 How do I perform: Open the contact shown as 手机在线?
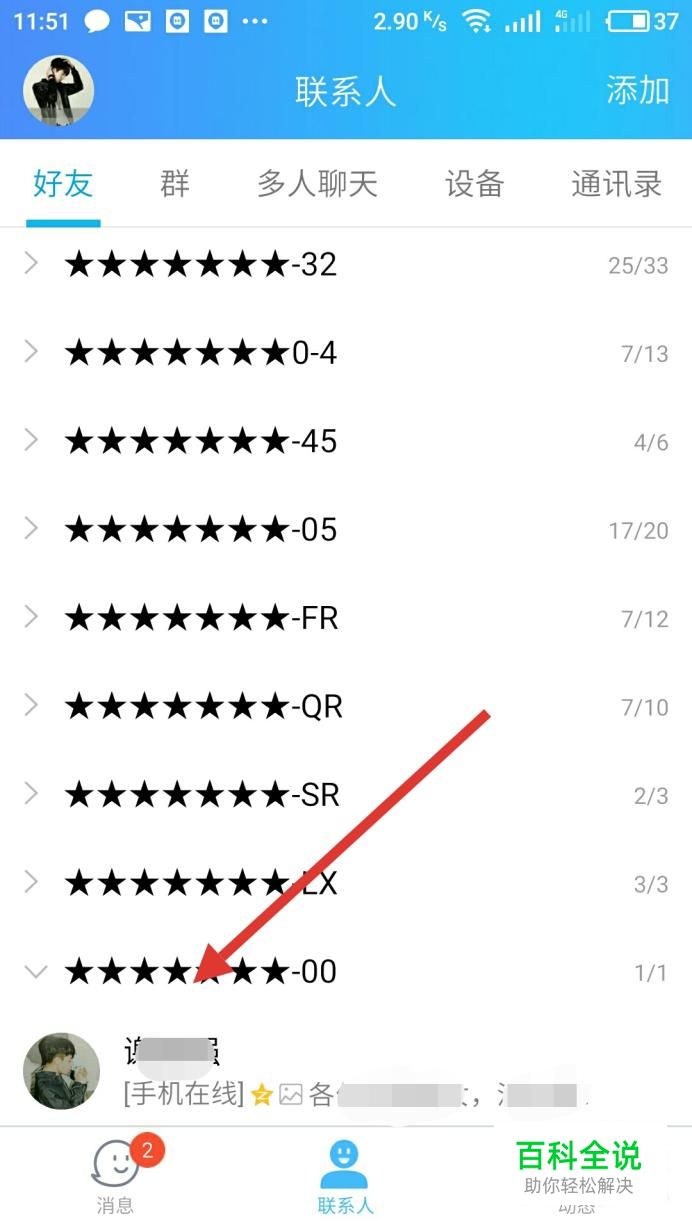coord(346,1071)
